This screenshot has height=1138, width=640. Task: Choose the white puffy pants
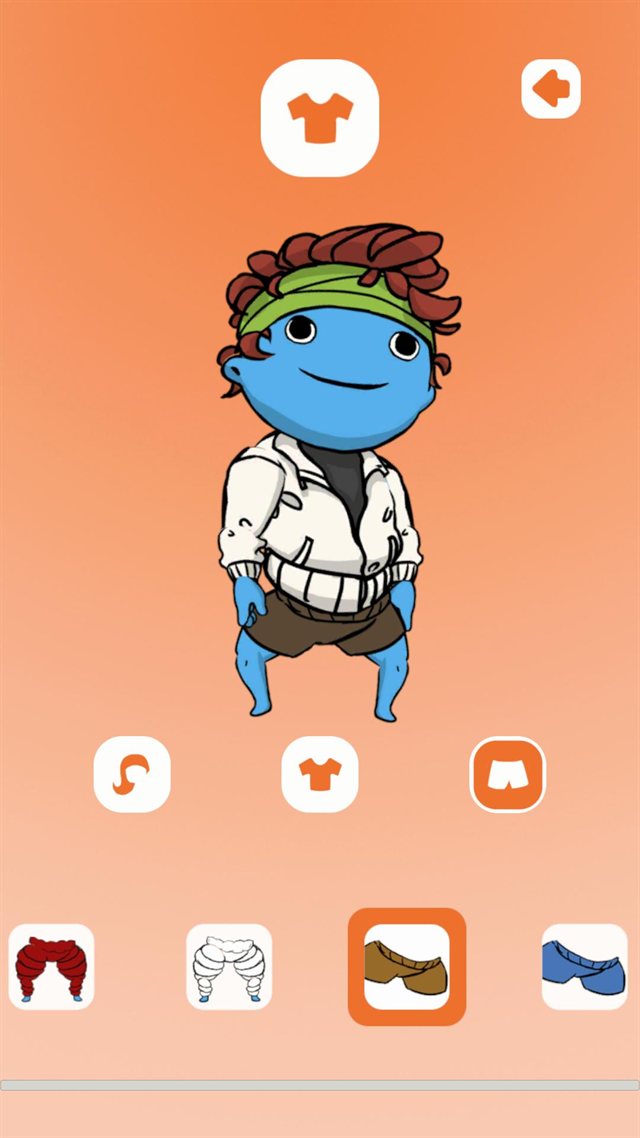pos(229,967)
